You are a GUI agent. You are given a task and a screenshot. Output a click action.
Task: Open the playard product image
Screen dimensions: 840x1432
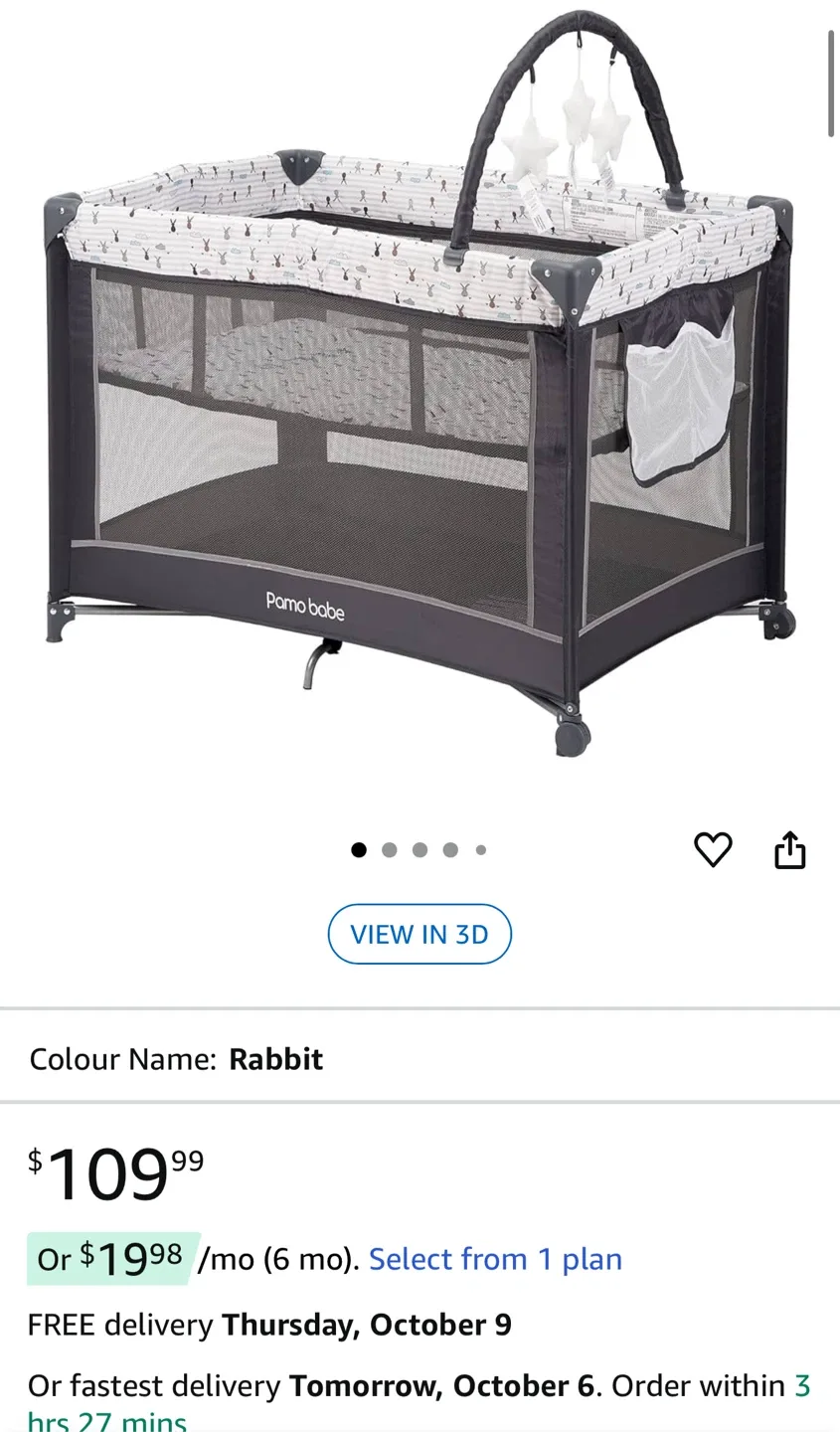pyautogui.click(x=420, y=383)
